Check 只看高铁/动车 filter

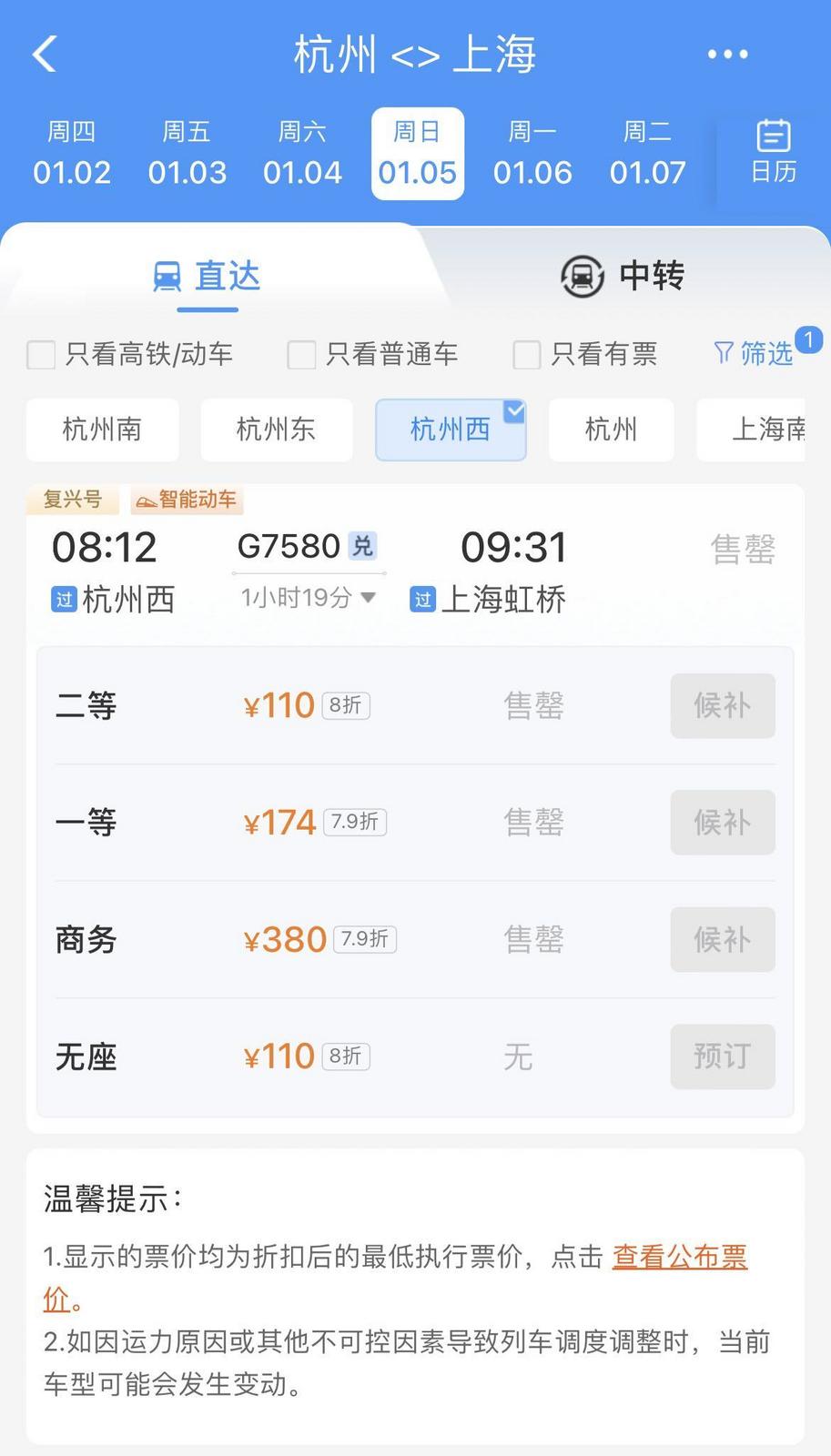coord(42,355)
